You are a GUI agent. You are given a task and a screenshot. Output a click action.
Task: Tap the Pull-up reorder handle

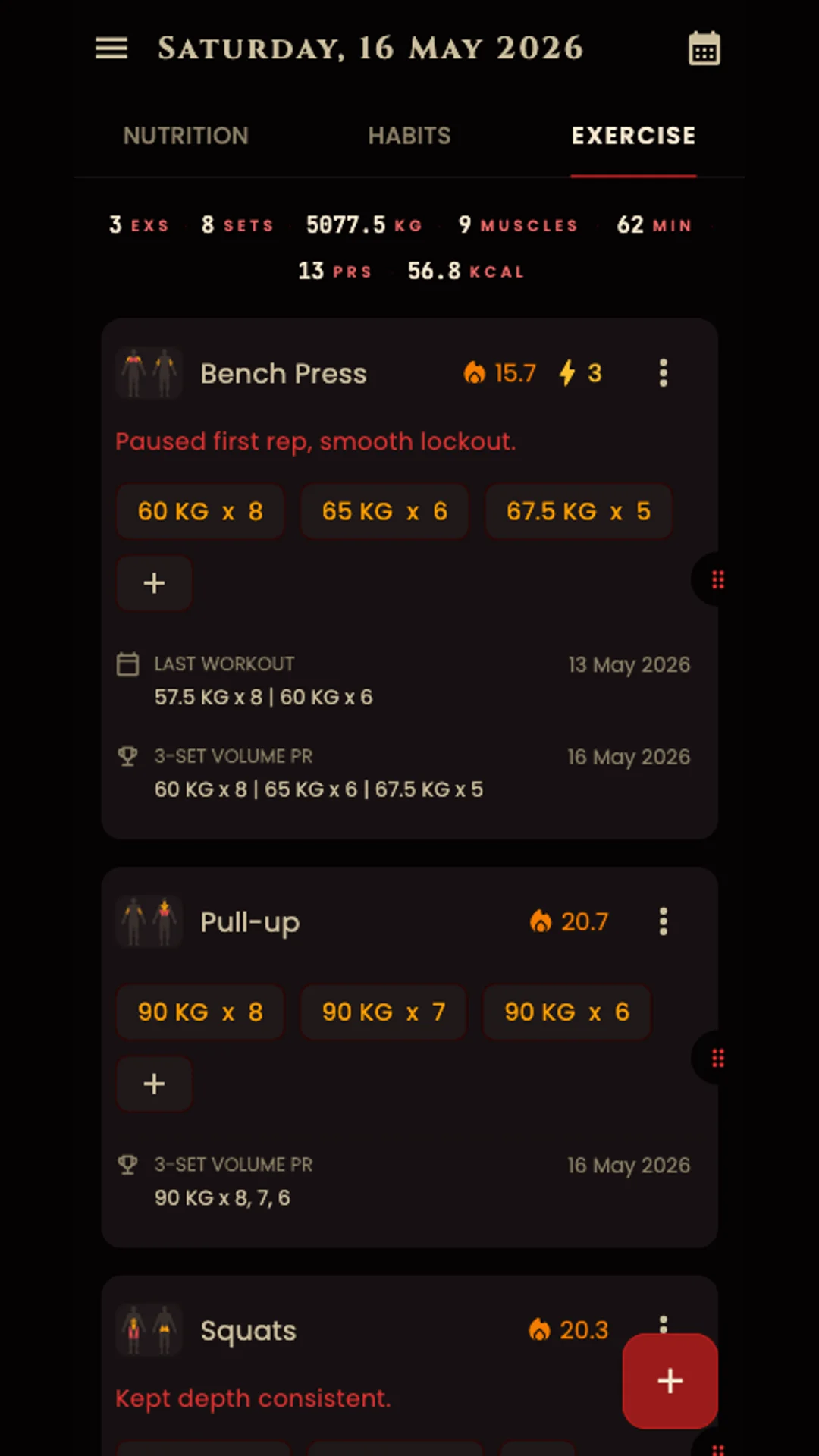[717, 1057]
